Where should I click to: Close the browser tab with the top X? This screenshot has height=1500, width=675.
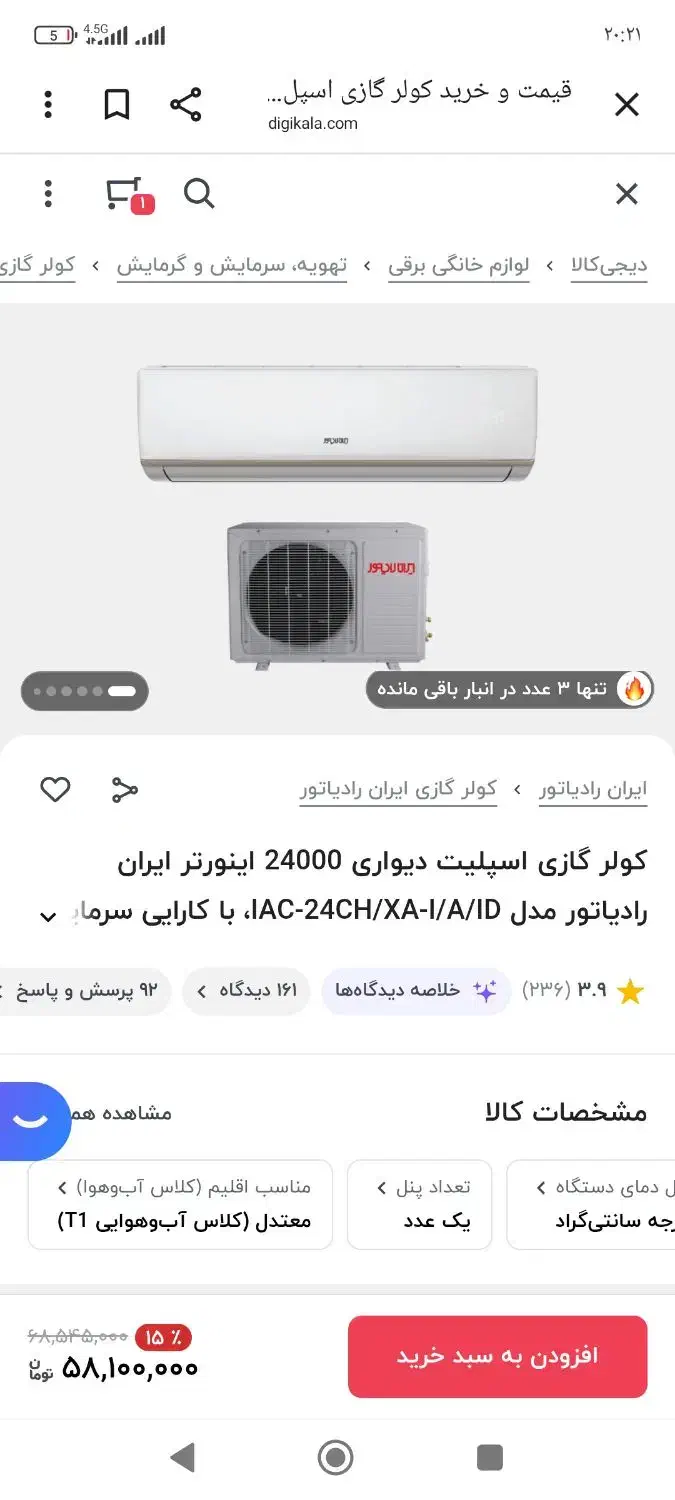(x=626, y=104)
